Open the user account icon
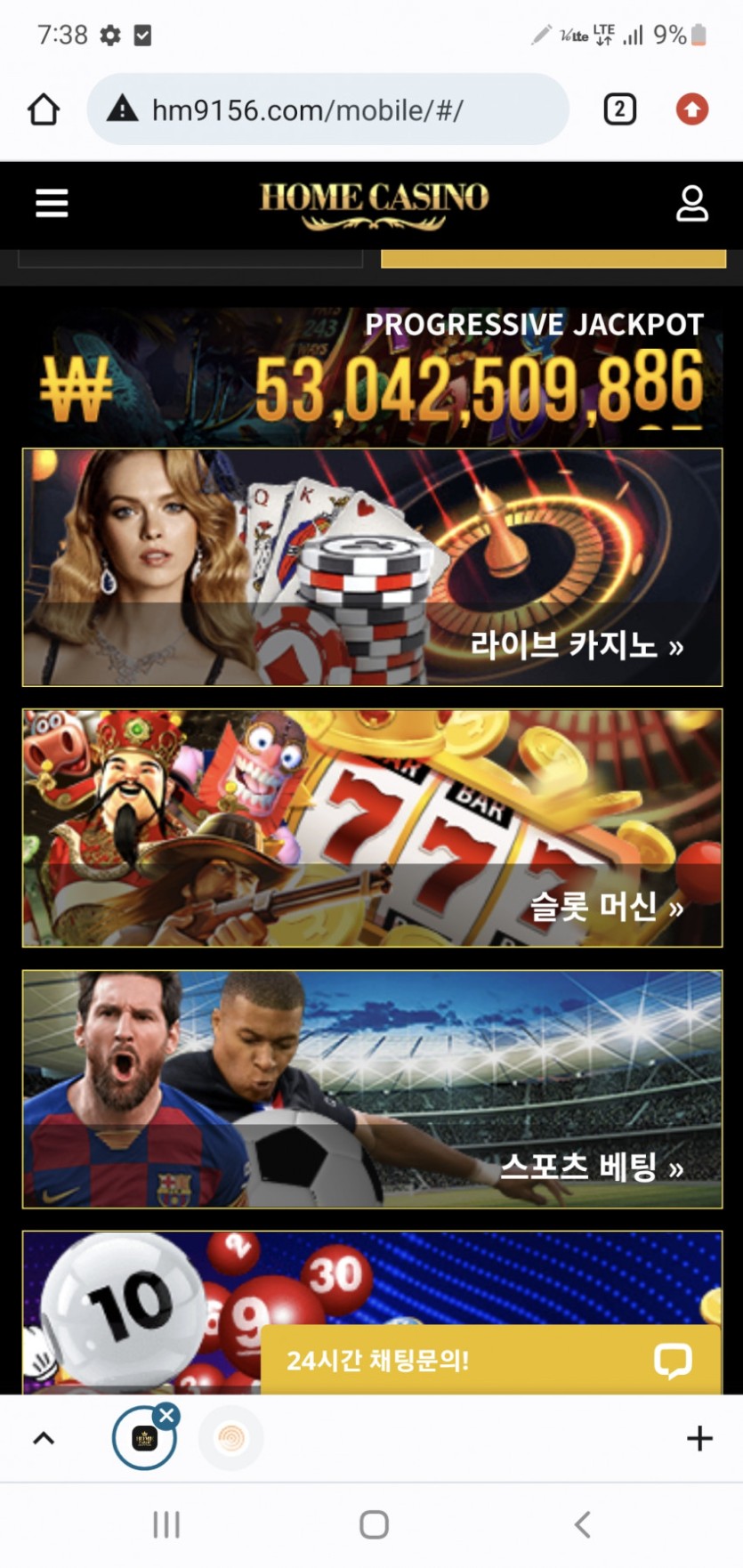Image resolution: width=743 pixels, height=1568 pixels. click(x=691, y=204)
